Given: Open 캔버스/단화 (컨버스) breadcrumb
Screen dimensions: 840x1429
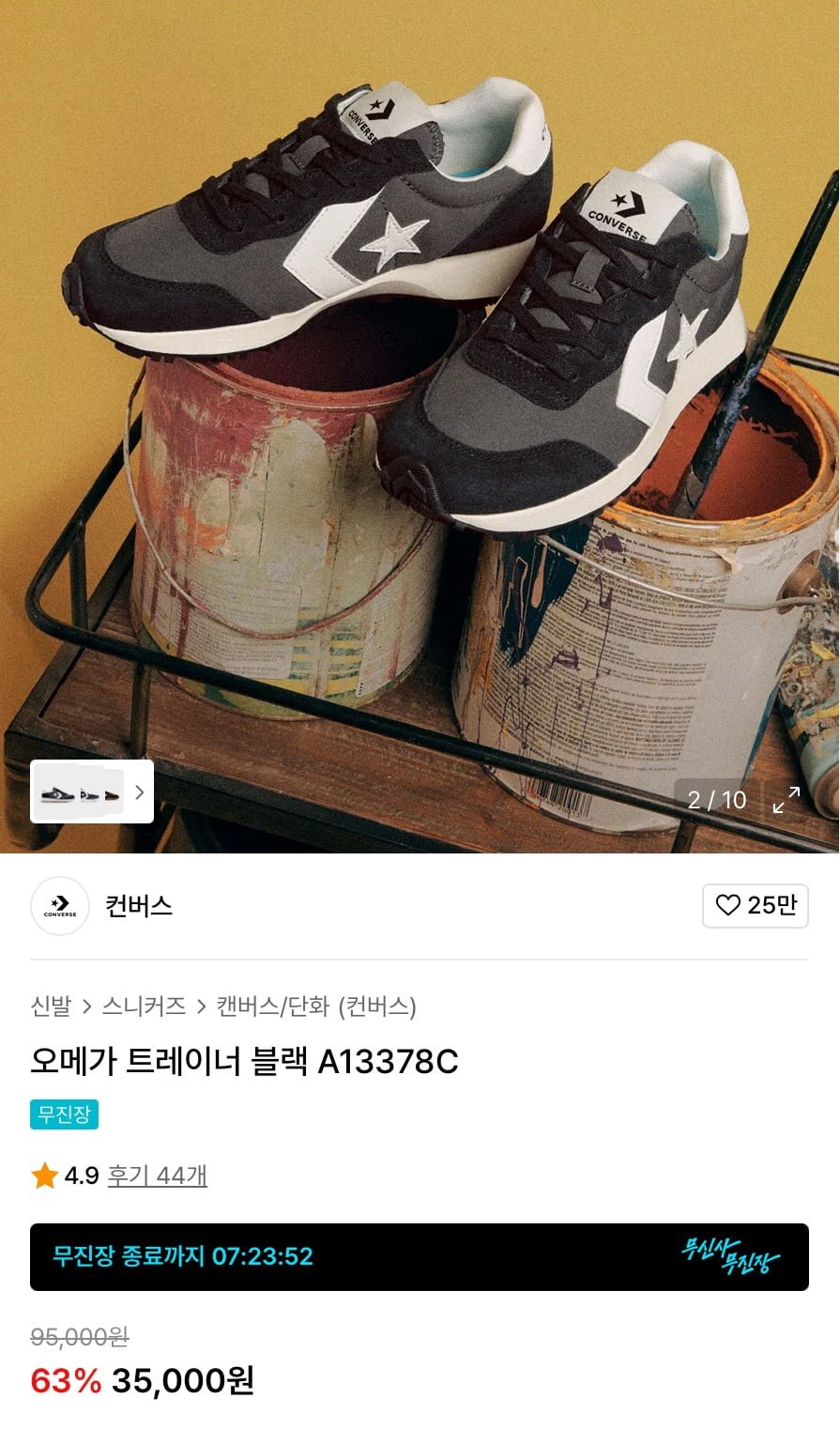Looking at the screenshot, I should tap(316, 1006).
